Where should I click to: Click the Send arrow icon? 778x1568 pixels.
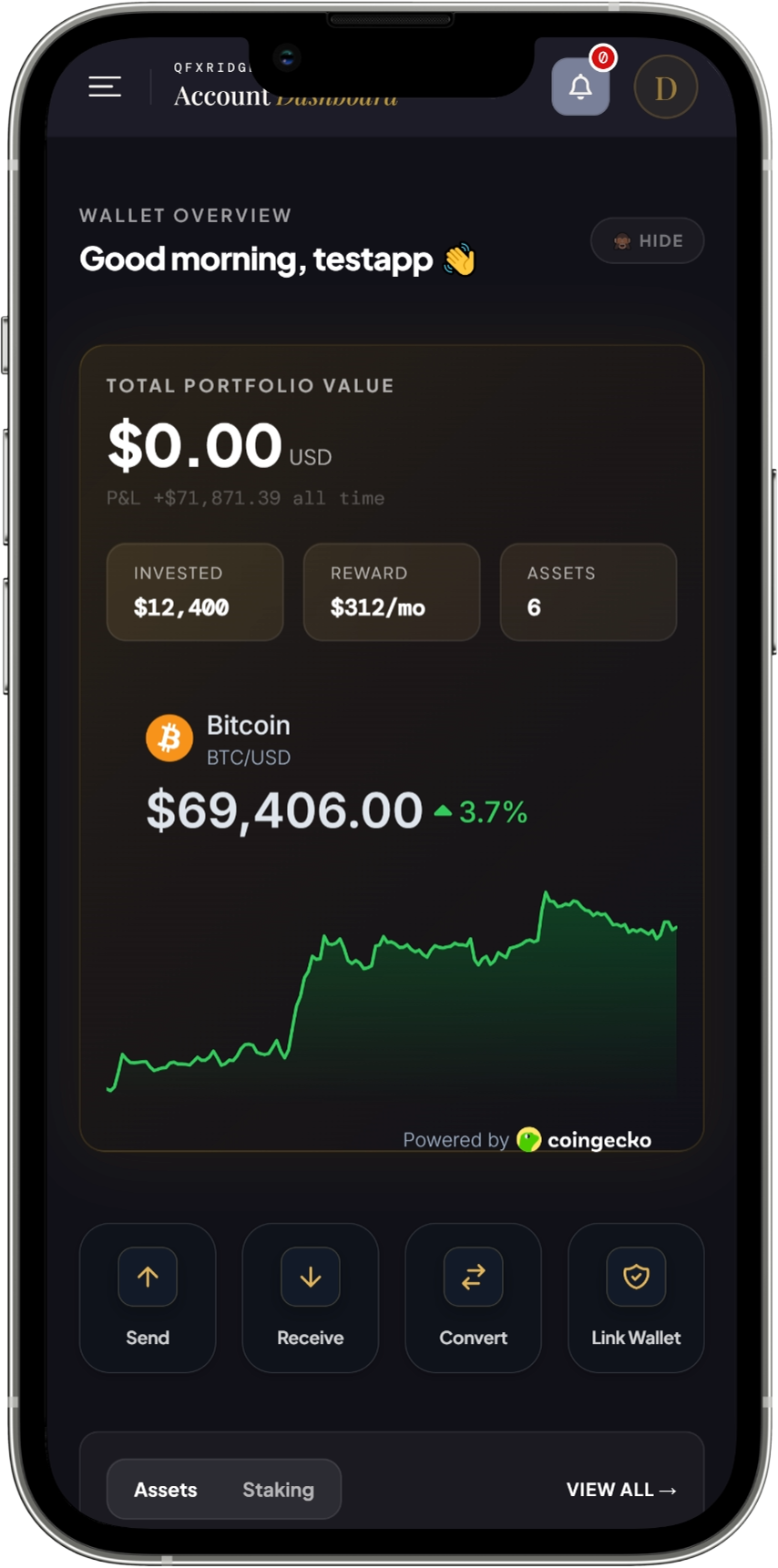146,1277
